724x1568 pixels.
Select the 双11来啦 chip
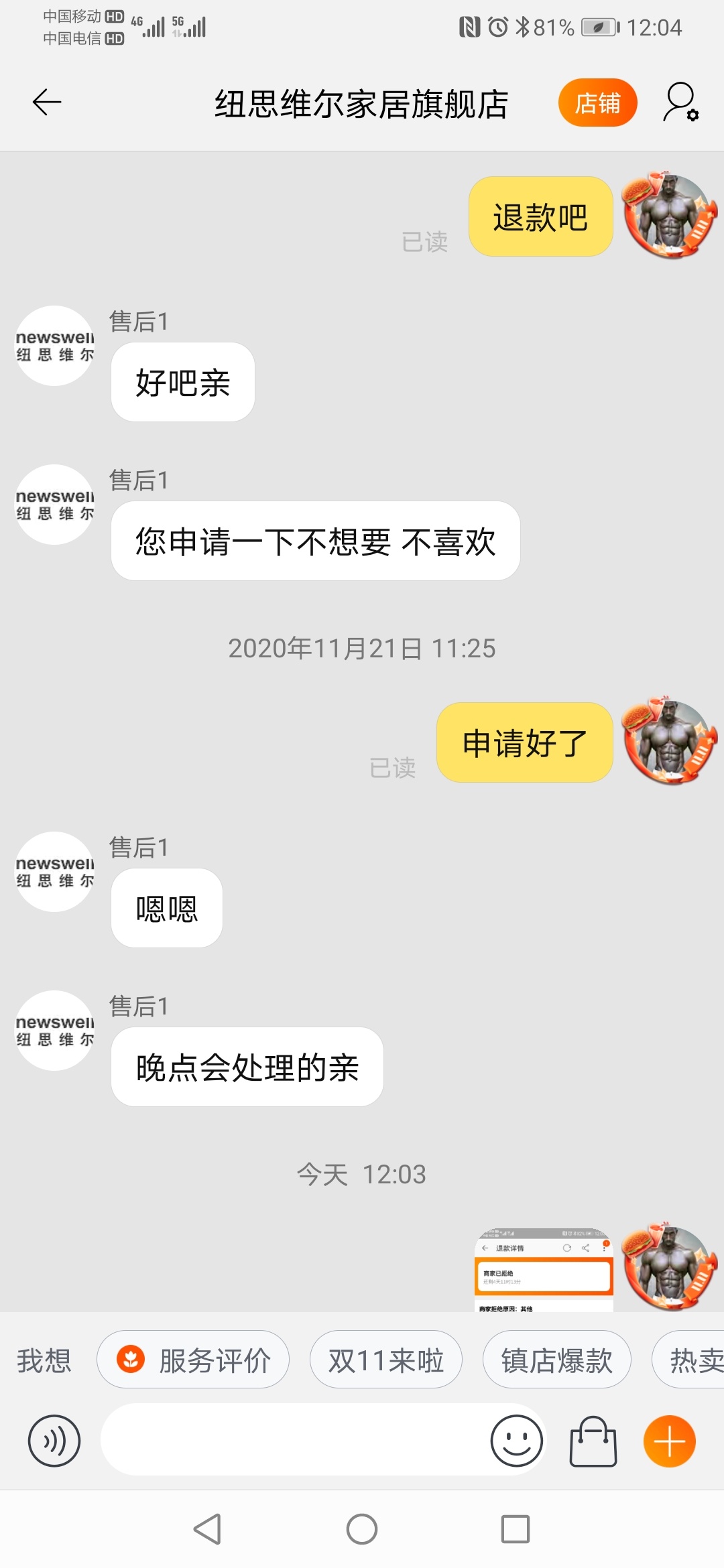[x=385, y=1360]
